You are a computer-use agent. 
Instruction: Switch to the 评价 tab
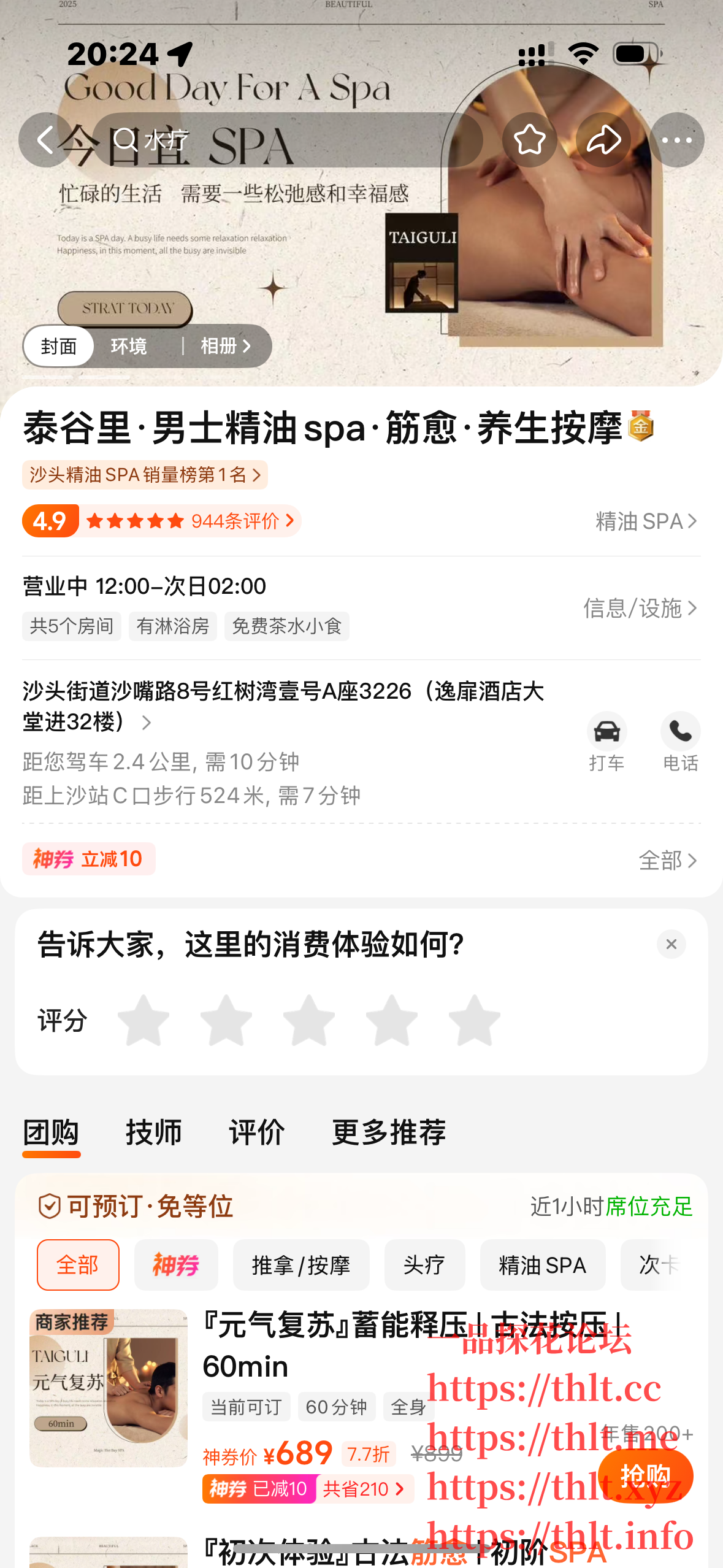click(x=257, y=1132)
